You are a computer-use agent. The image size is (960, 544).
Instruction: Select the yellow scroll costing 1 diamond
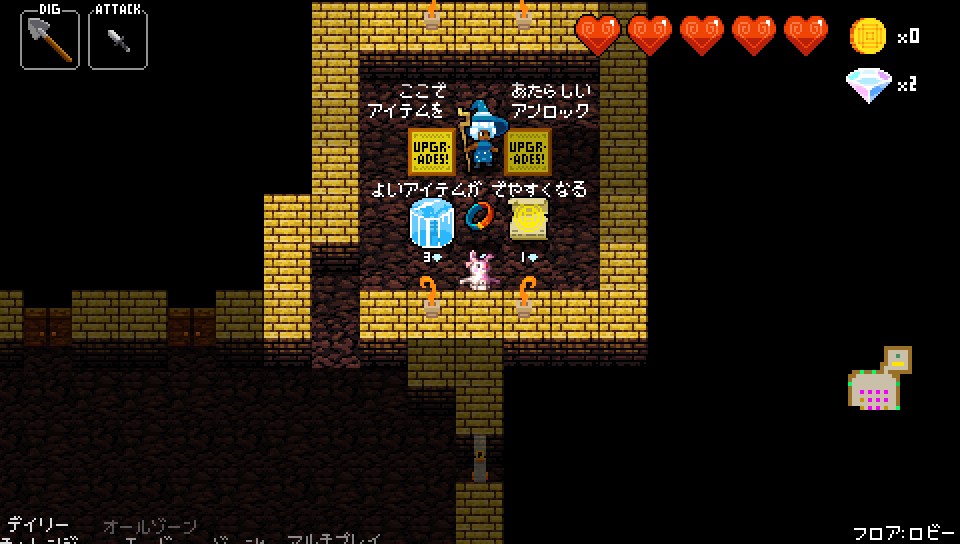528,220
